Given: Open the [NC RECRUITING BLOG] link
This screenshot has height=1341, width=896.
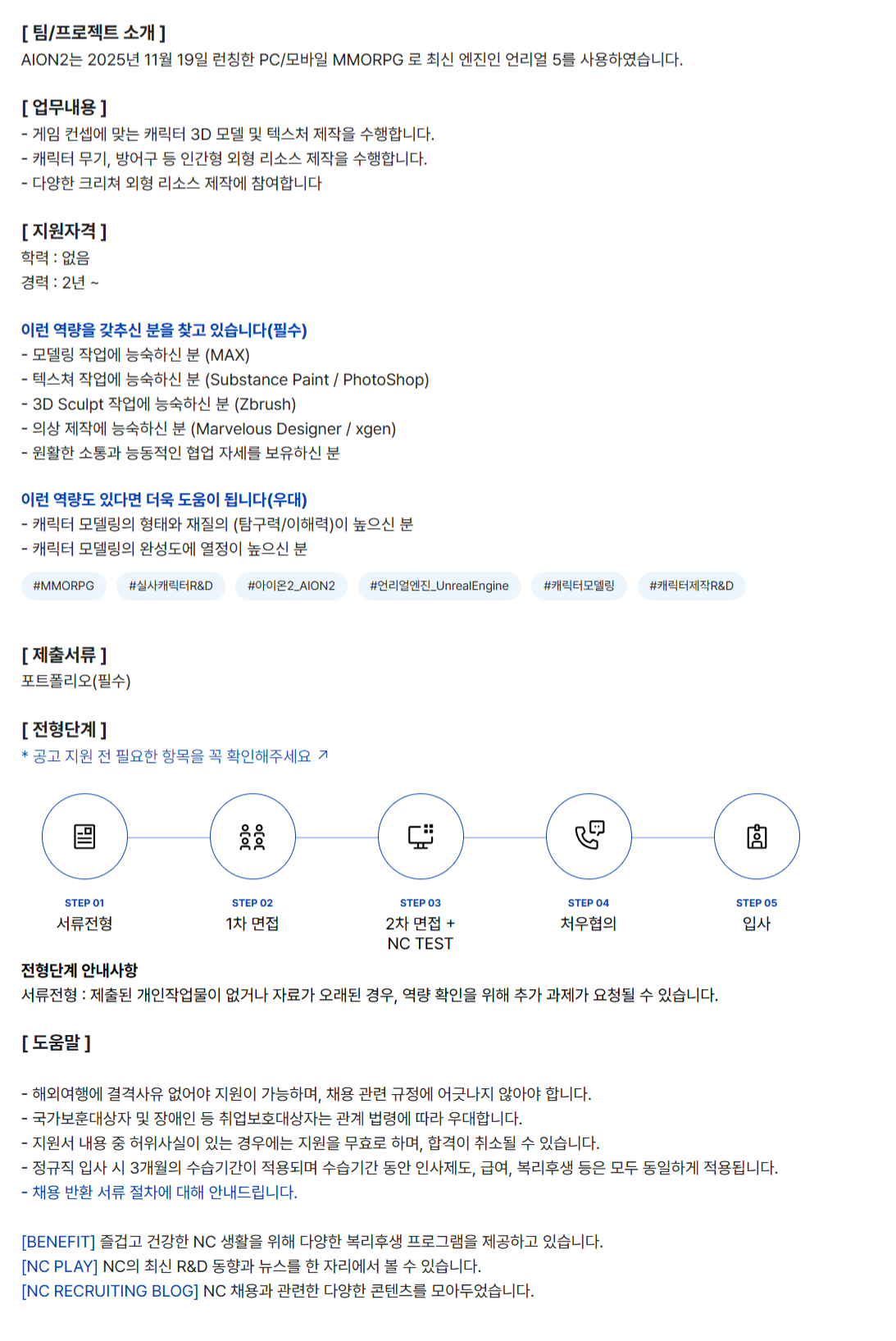Looking at the screenshot, I should tap(110, 1290).
